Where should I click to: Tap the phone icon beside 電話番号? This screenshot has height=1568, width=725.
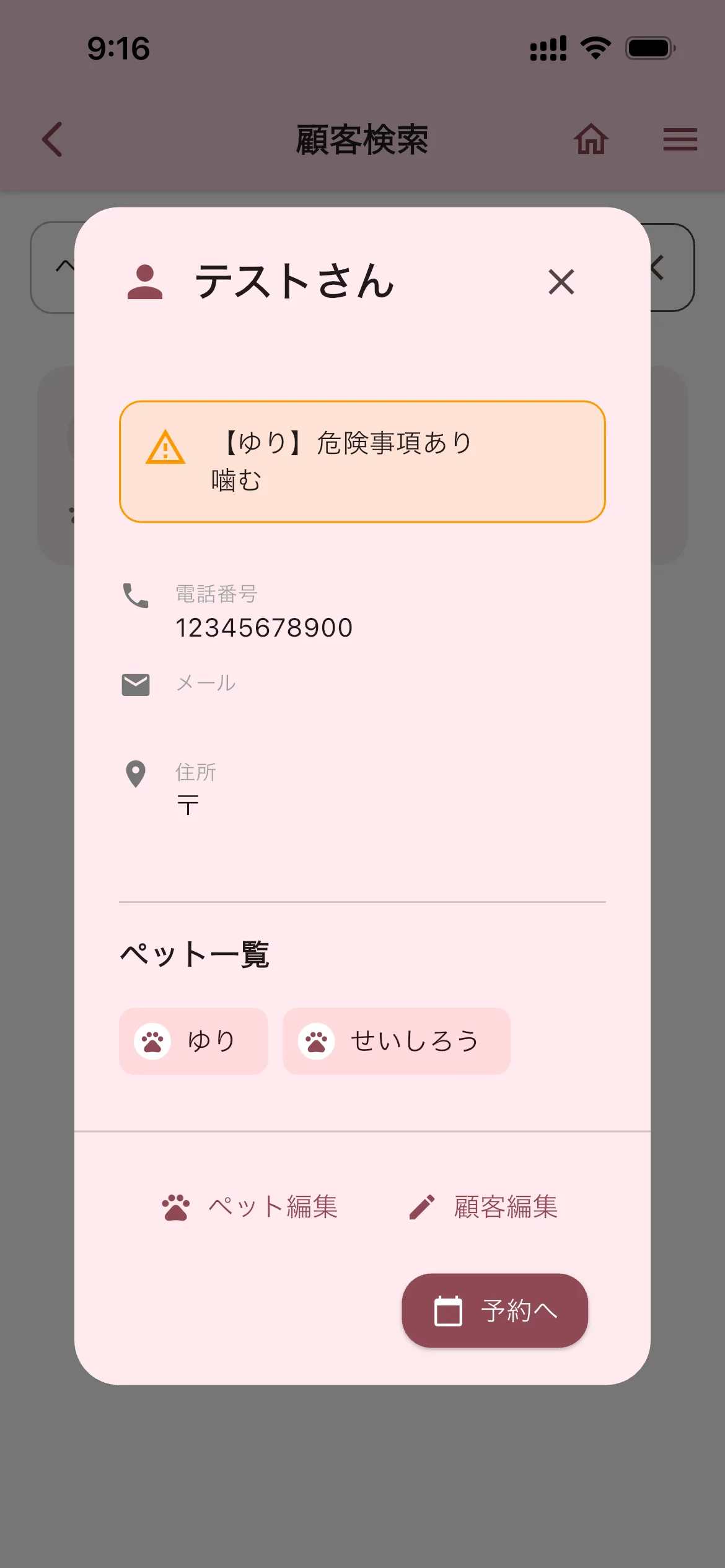[x=136, y=596]
